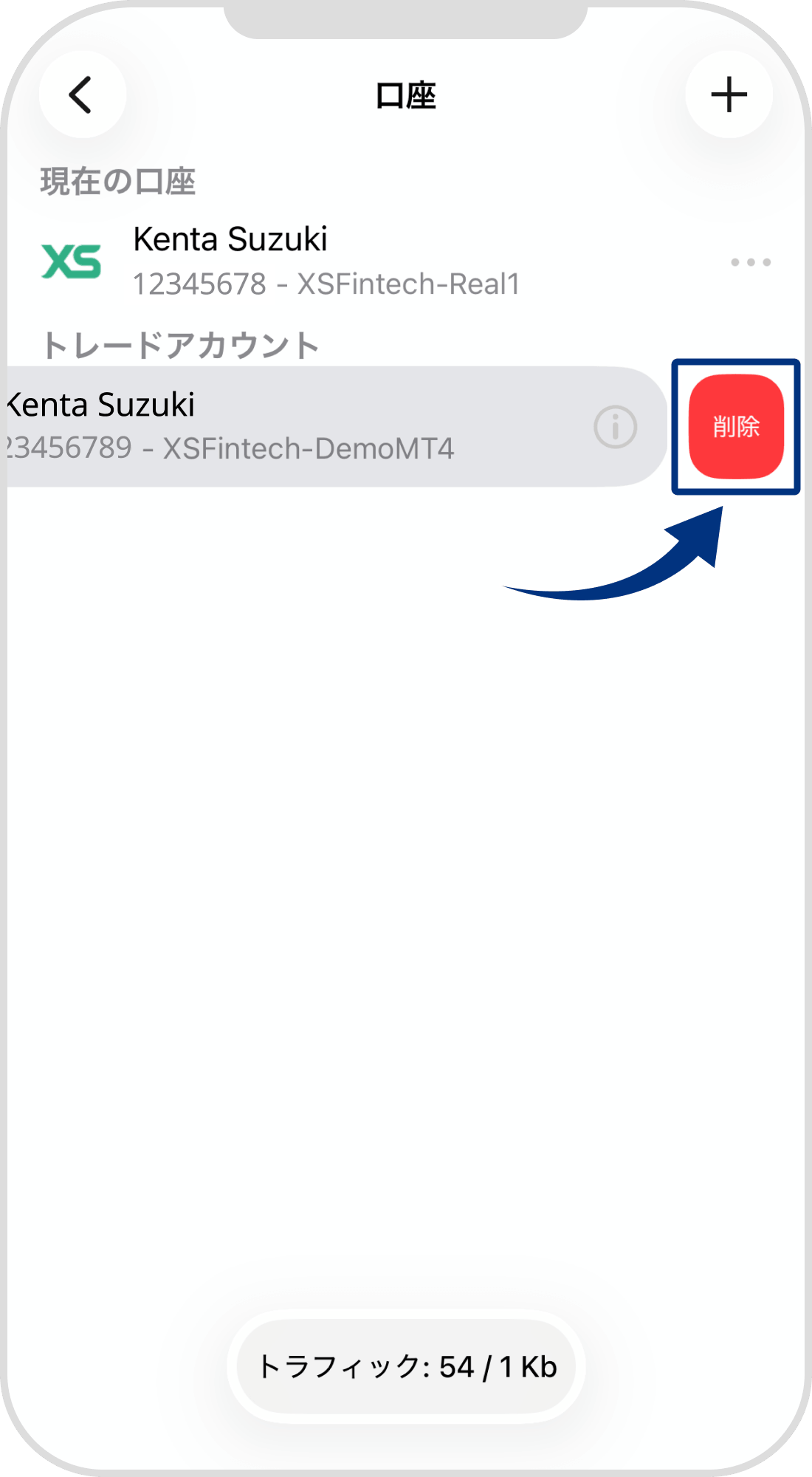
Task: Go back from the 口座 screen
Action: (82, 95)
